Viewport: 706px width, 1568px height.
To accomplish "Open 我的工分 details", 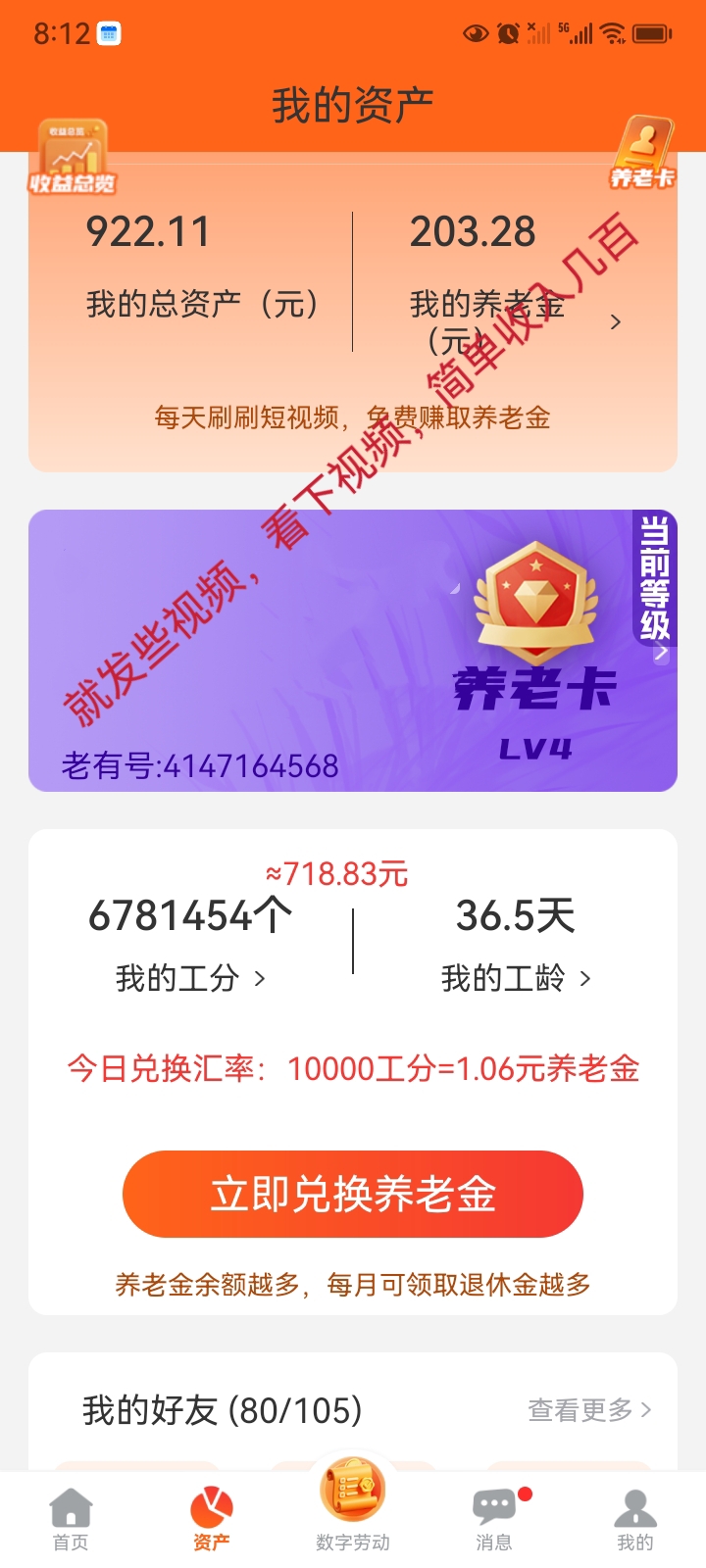I will [x=190, y=978].
